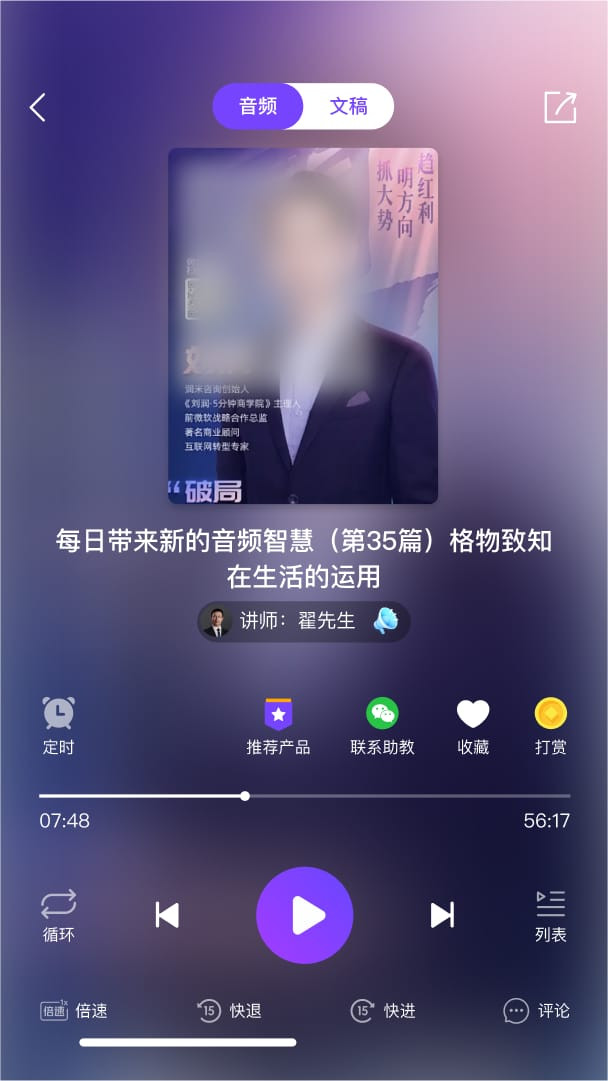Contact the assistant via 联系助教
This screenshot has height=1081, width=608.
[383, 726]
